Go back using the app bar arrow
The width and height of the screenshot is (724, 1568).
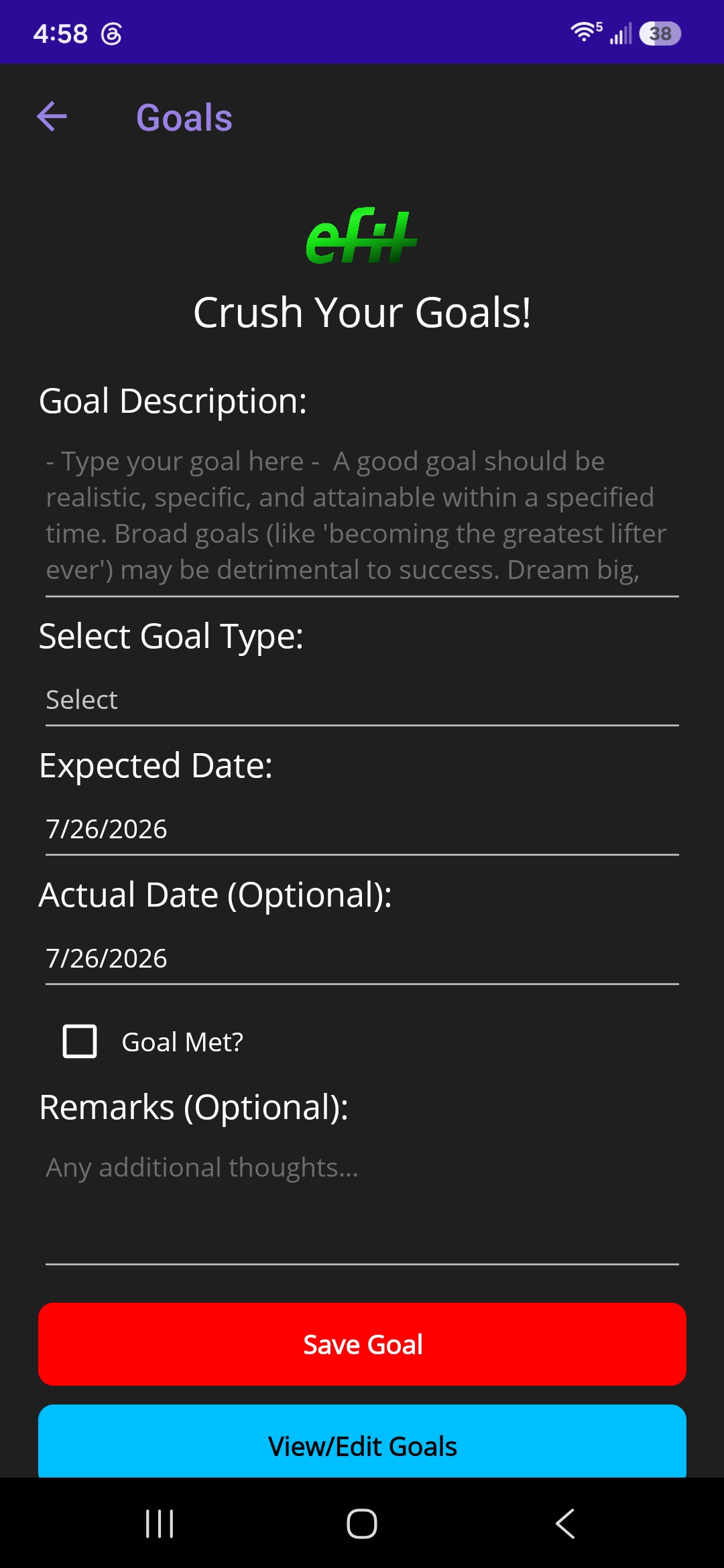[x=52, y=117]
